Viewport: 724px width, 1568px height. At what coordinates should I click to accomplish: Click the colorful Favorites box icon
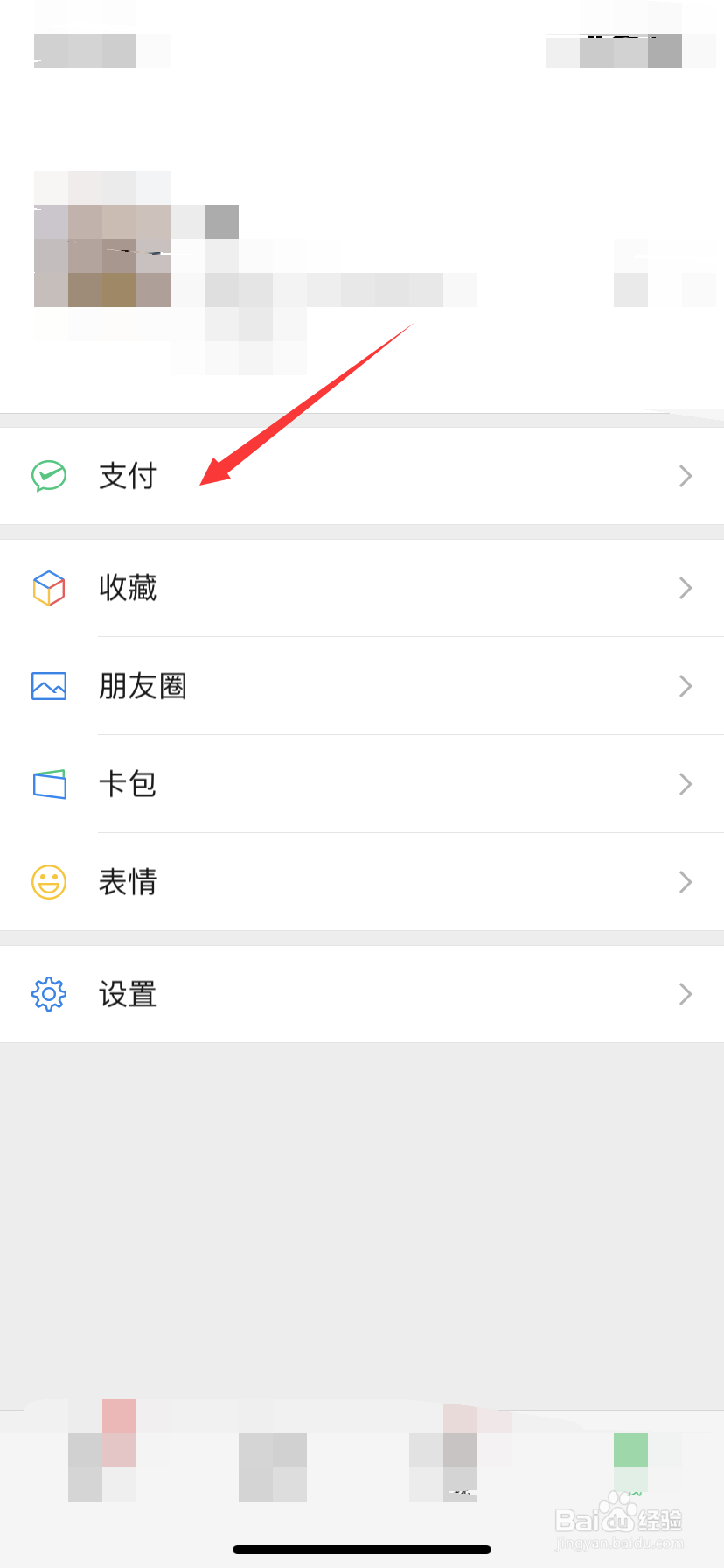(x=49, y=588)
